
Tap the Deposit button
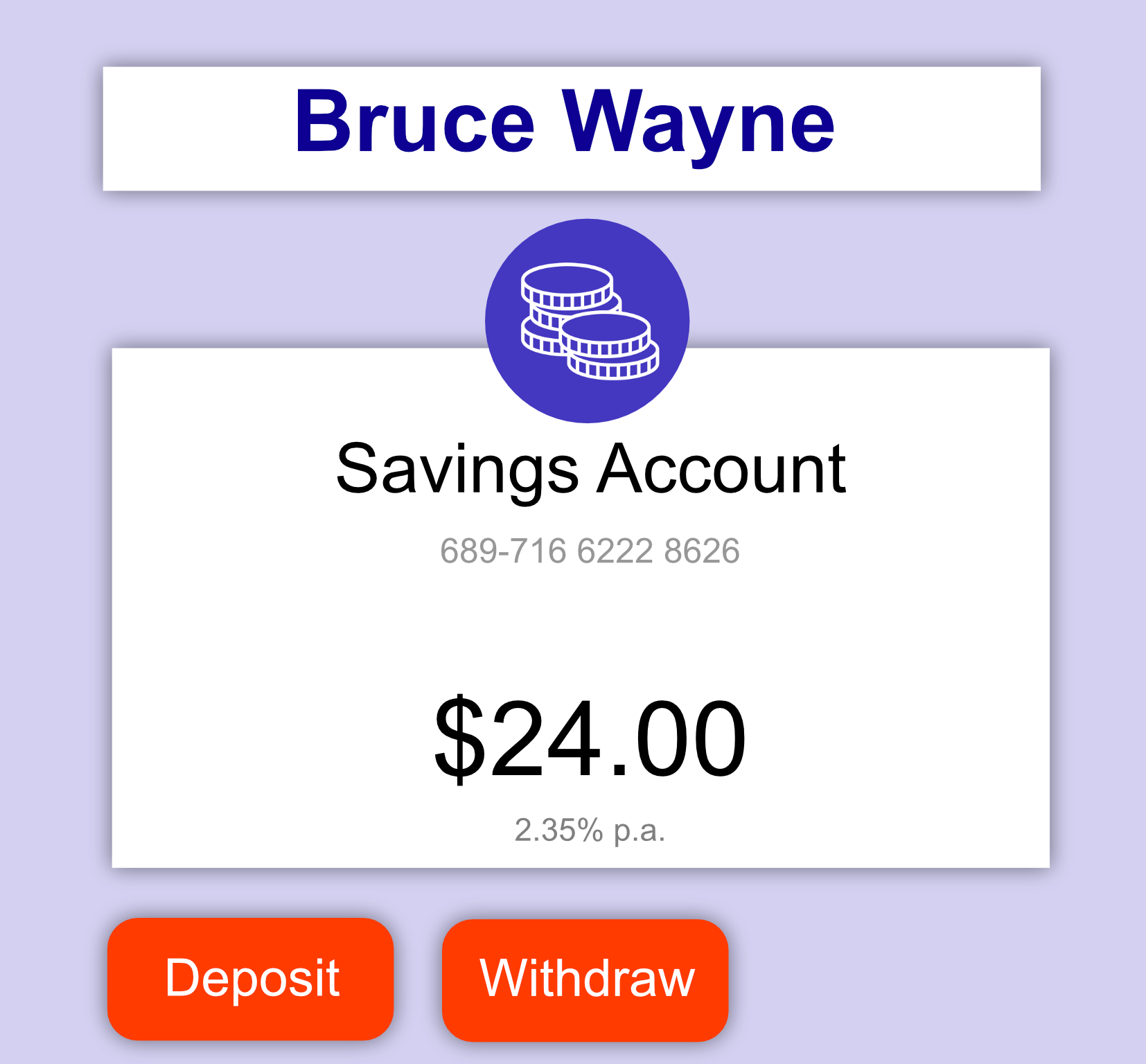click(251, 979)
